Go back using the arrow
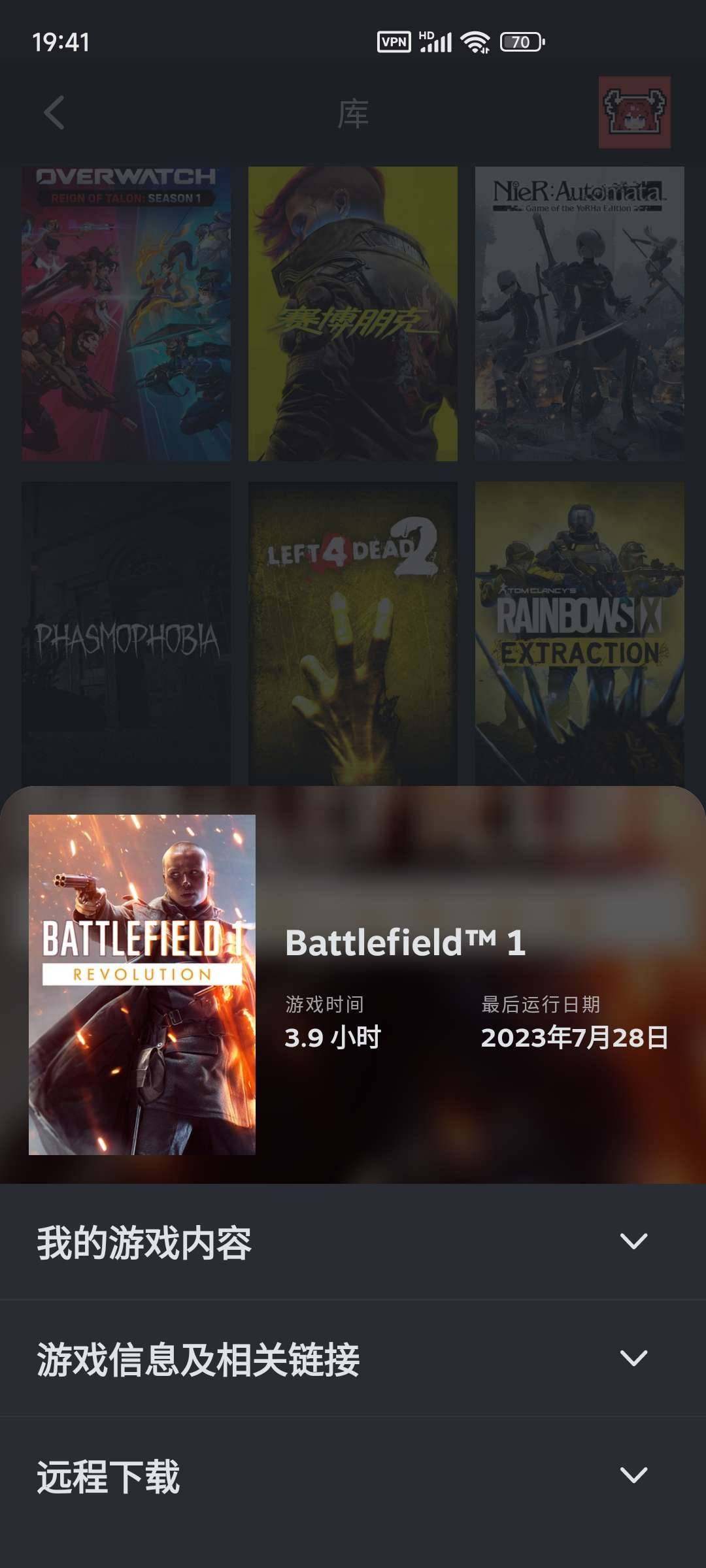Screen dimensions: 706x1568 pyautogui.click(x=54, y=113)
